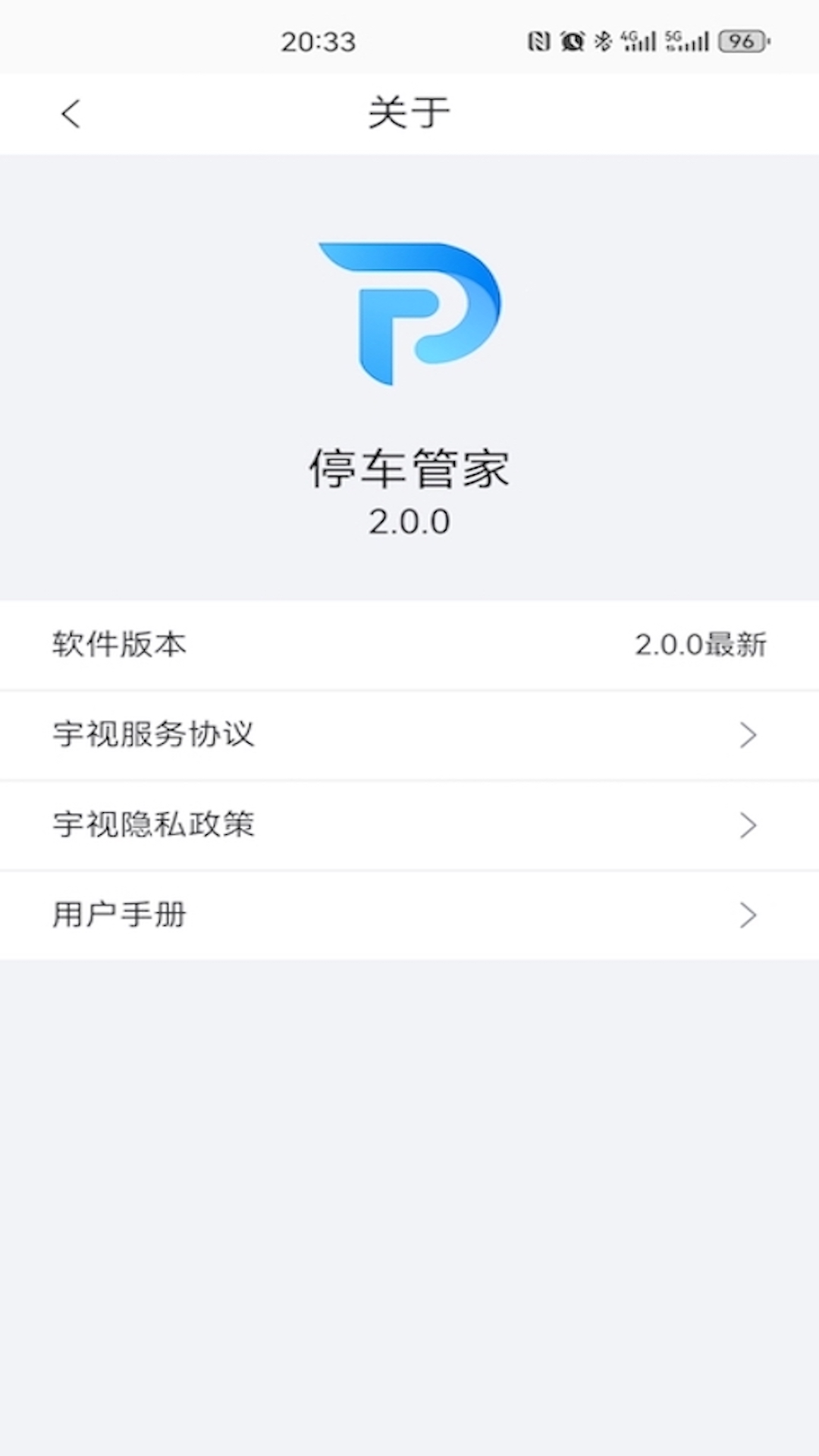819x1456 pixels.
Task: Tap the NFC icon in the status bar
Action: coord(539,42)
